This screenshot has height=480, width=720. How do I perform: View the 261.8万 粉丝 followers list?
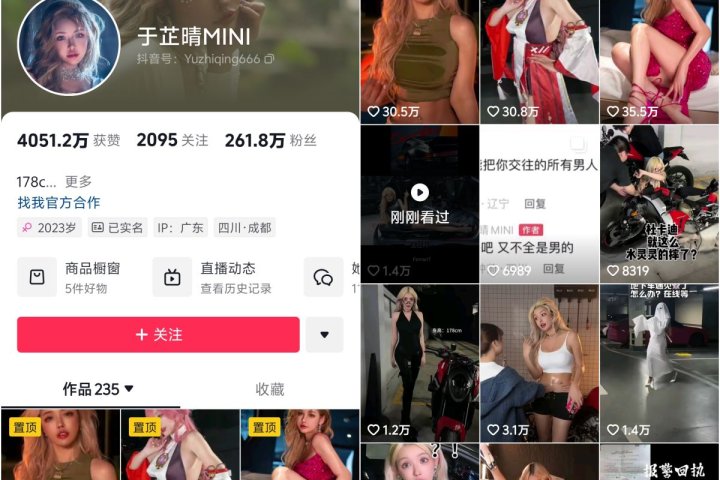[270, 141]
